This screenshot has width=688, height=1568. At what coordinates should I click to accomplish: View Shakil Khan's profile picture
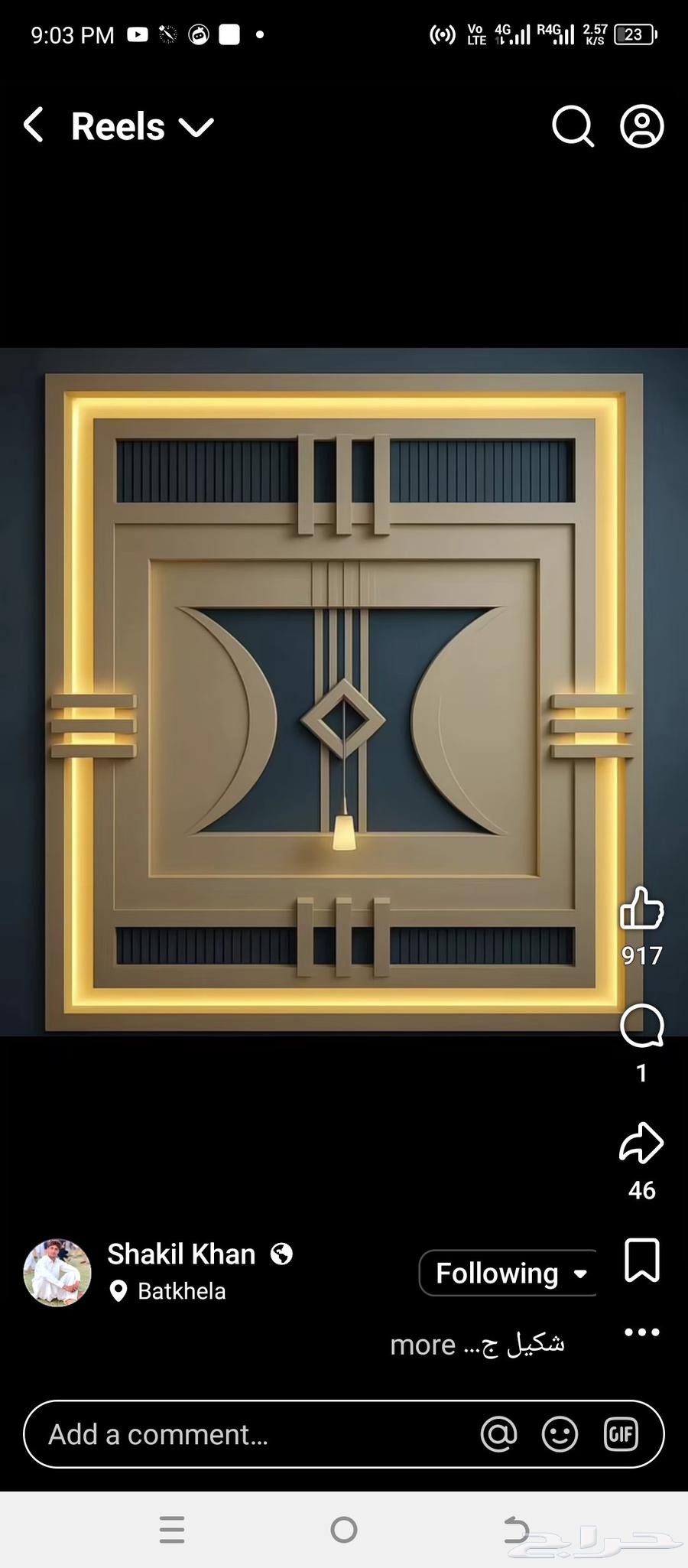[57, 1273]
